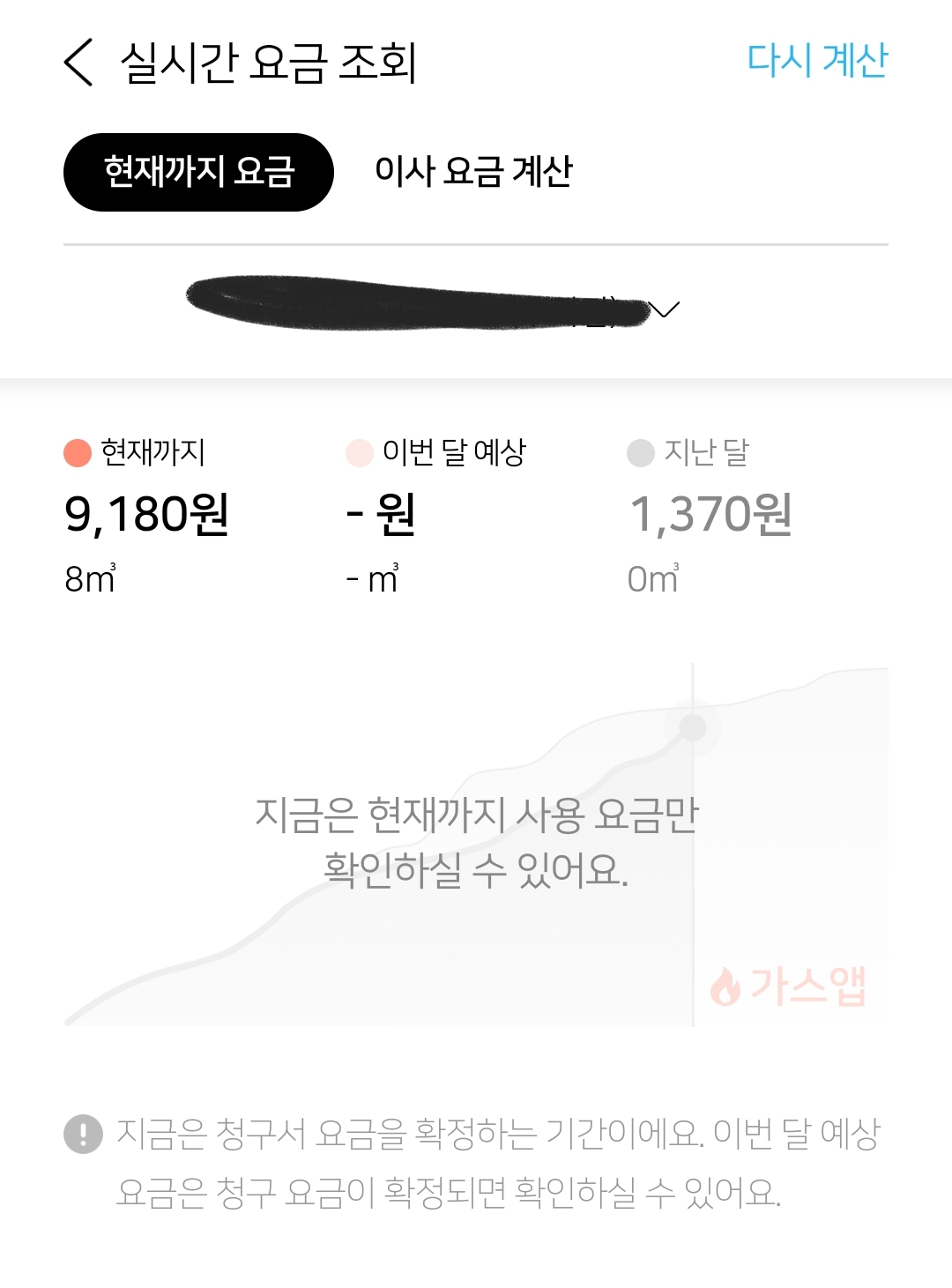Select the 현재까지 요금 tab

click(x=198, y=172)
